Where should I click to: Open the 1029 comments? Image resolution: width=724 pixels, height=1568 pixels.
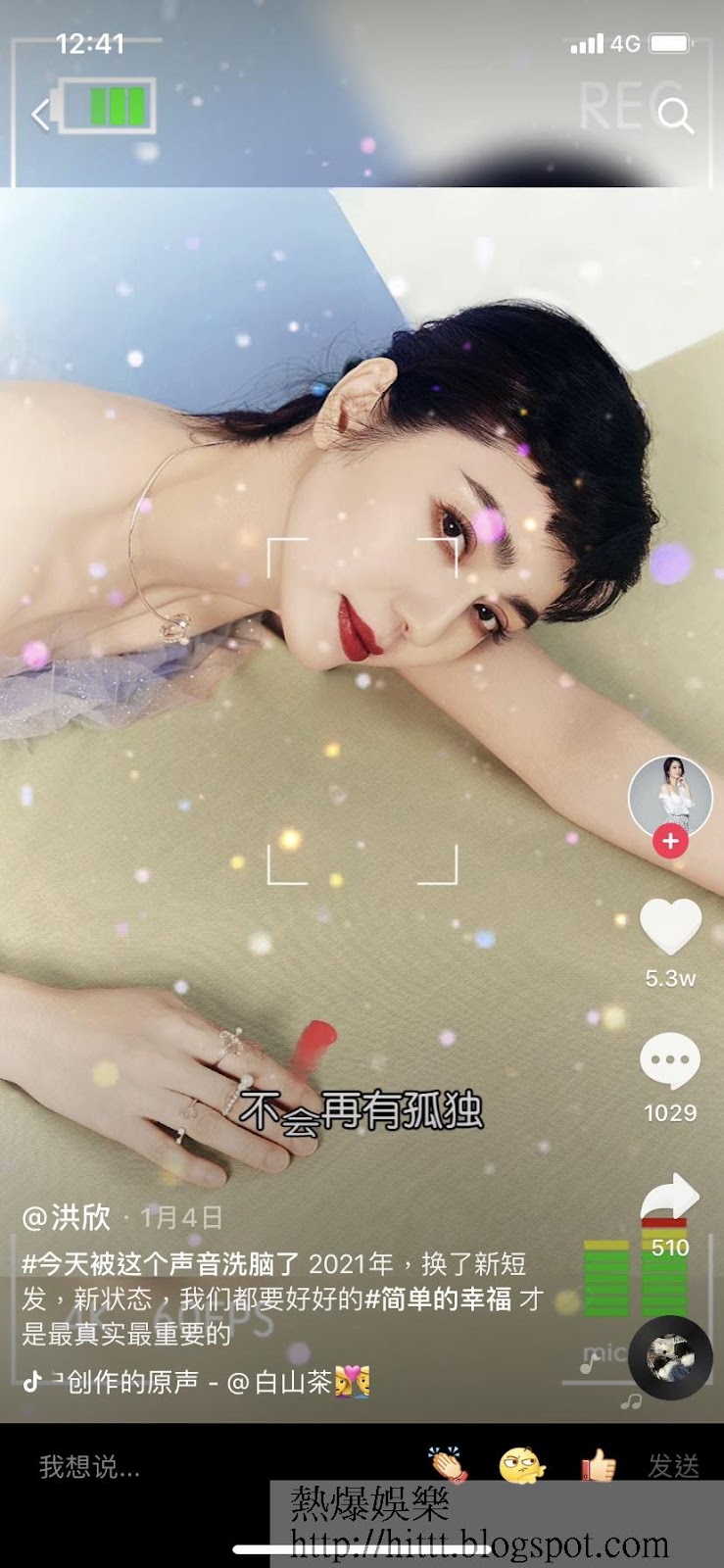[670, 1061]
